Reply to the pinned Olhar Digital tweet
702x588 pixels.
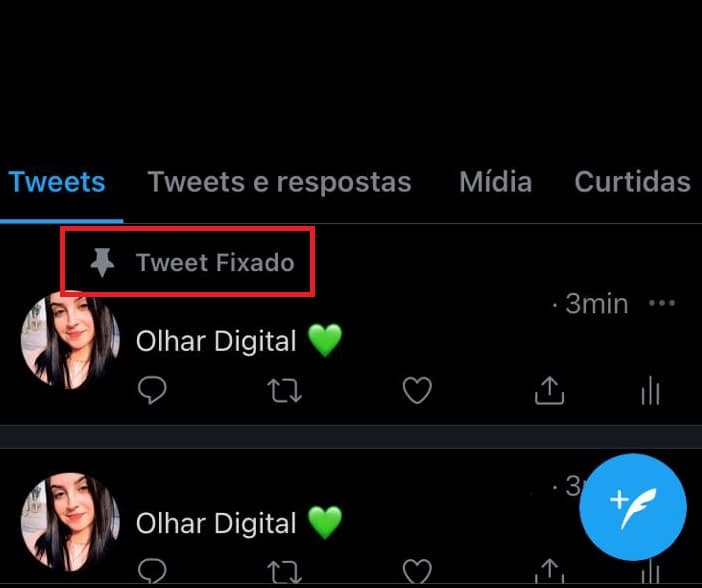pyautogui.click(x=151, y=391)
